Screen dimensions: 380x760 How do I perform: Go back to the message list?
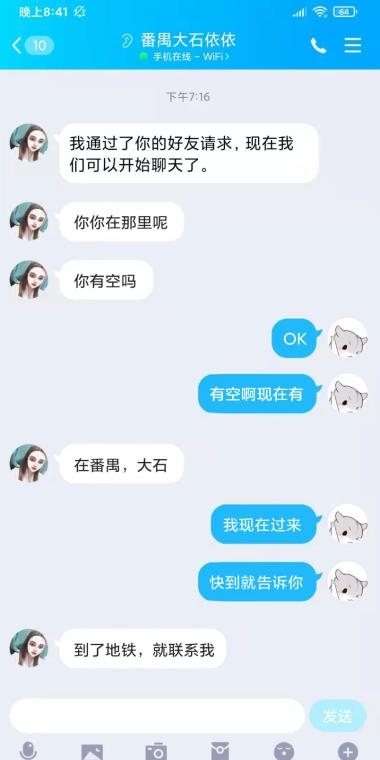point(32,46)
